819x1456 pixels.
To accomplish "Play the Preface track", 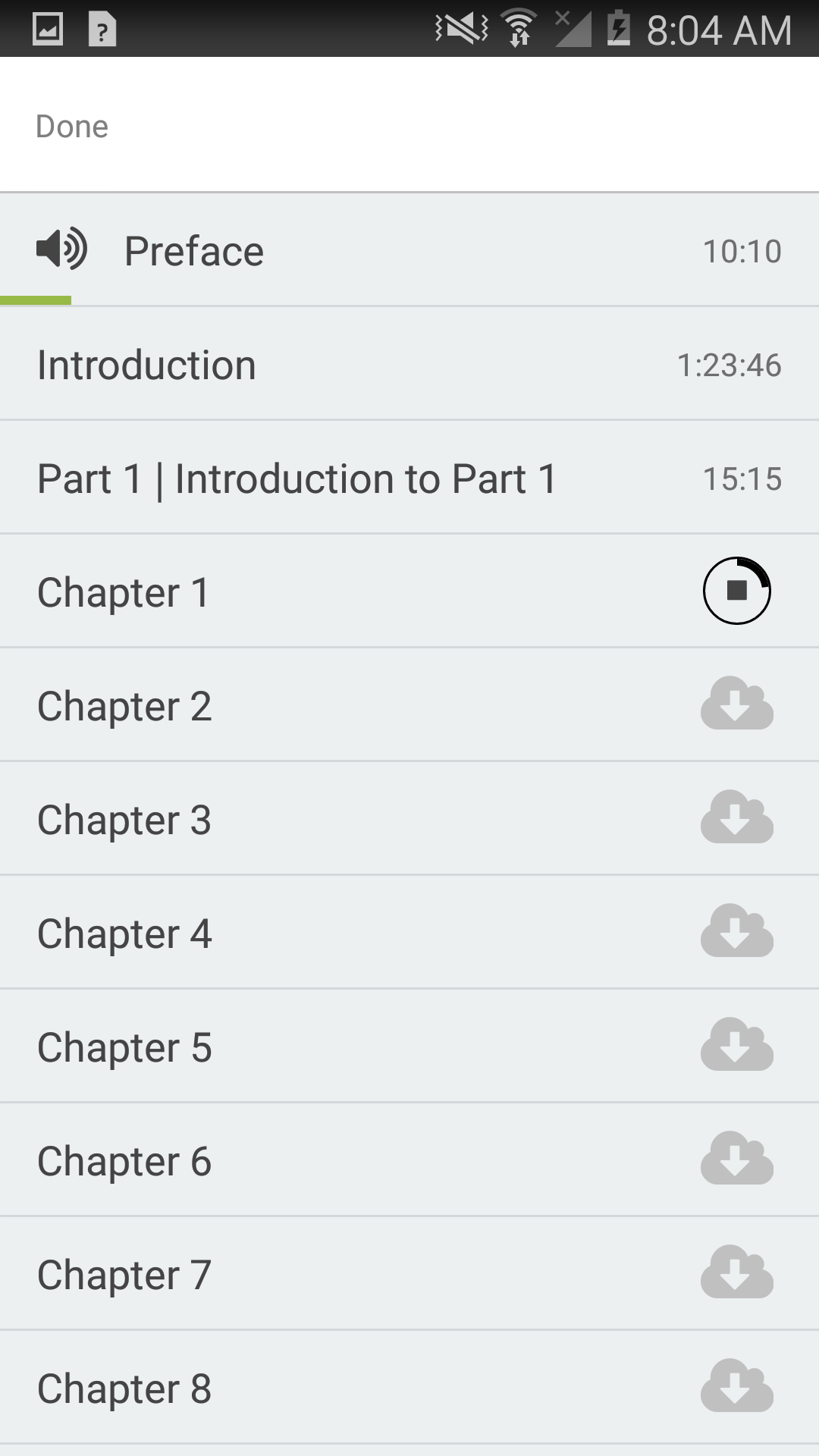I will pyautogui.click(x=409, y=250).
